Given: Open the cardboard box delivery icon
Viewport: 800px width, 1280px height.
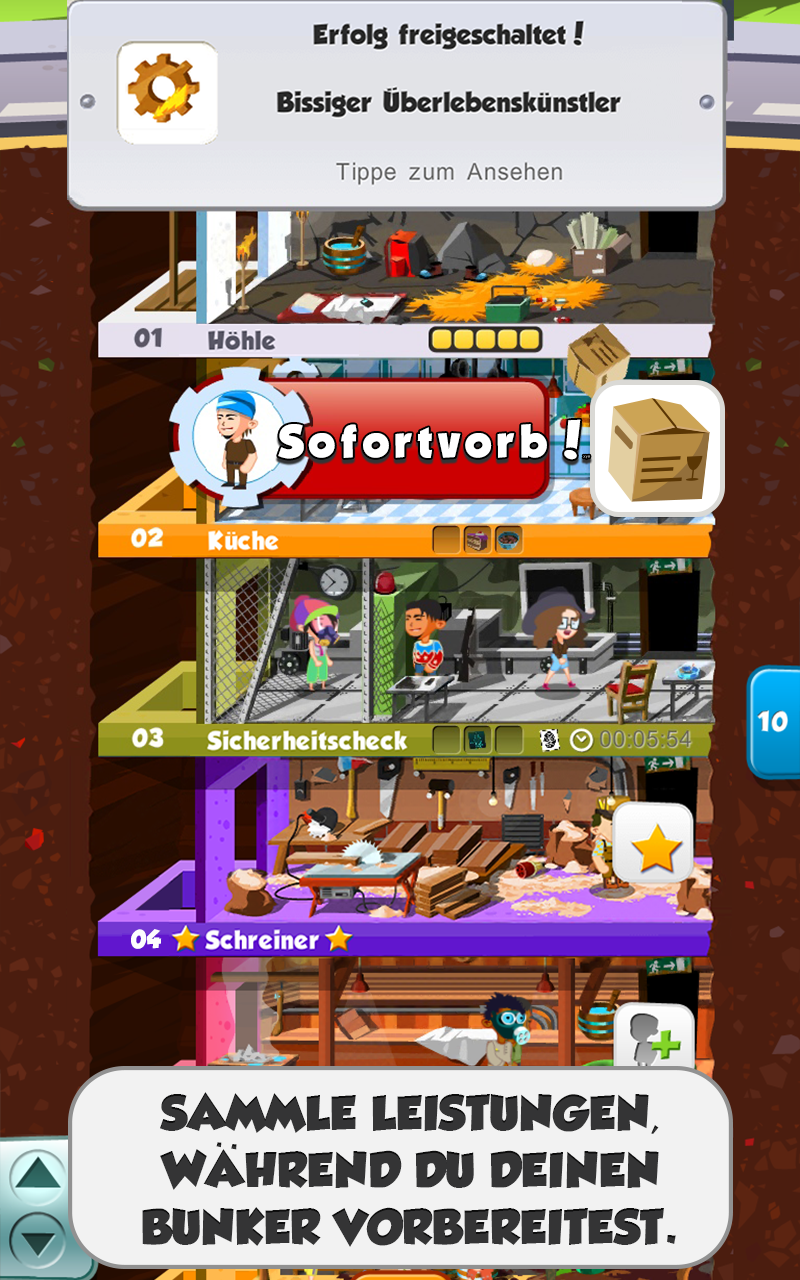Looking at the screenshot, I should click(x=657, y=448).
